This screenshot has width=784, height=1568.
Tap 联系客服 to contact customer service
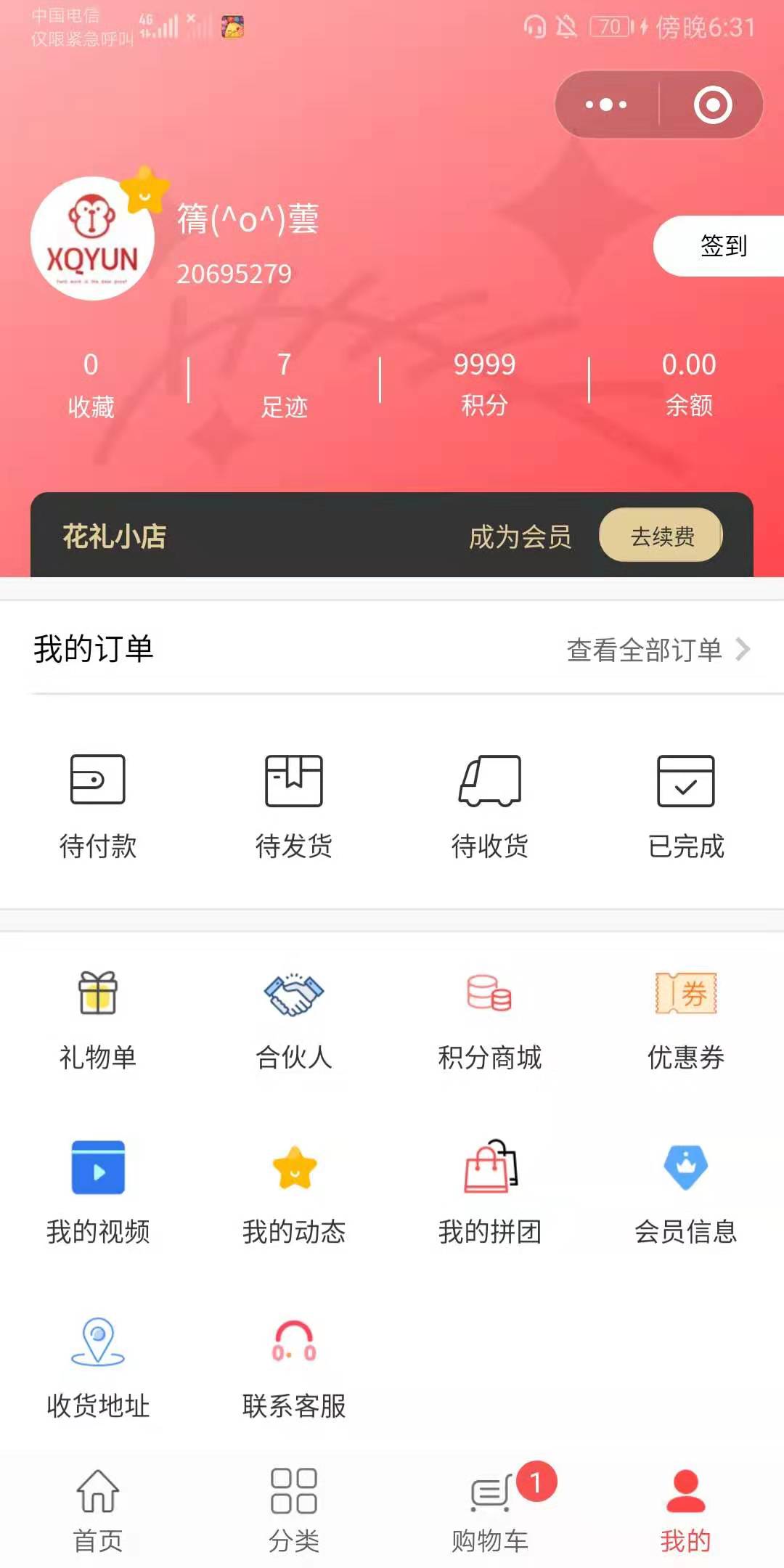tap(294, 1368)
